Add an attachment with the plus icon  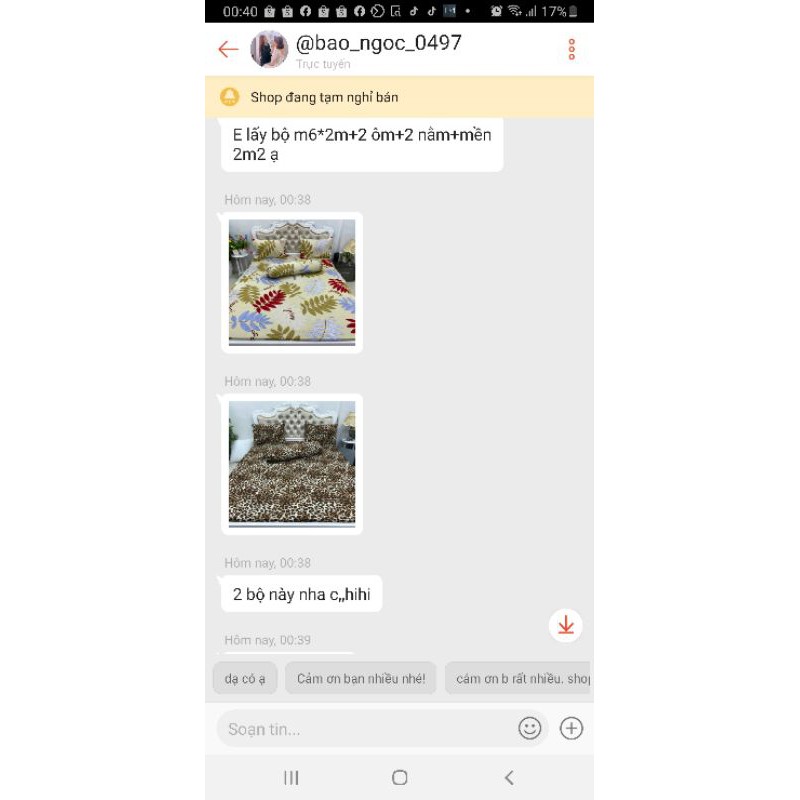point(571,728)
